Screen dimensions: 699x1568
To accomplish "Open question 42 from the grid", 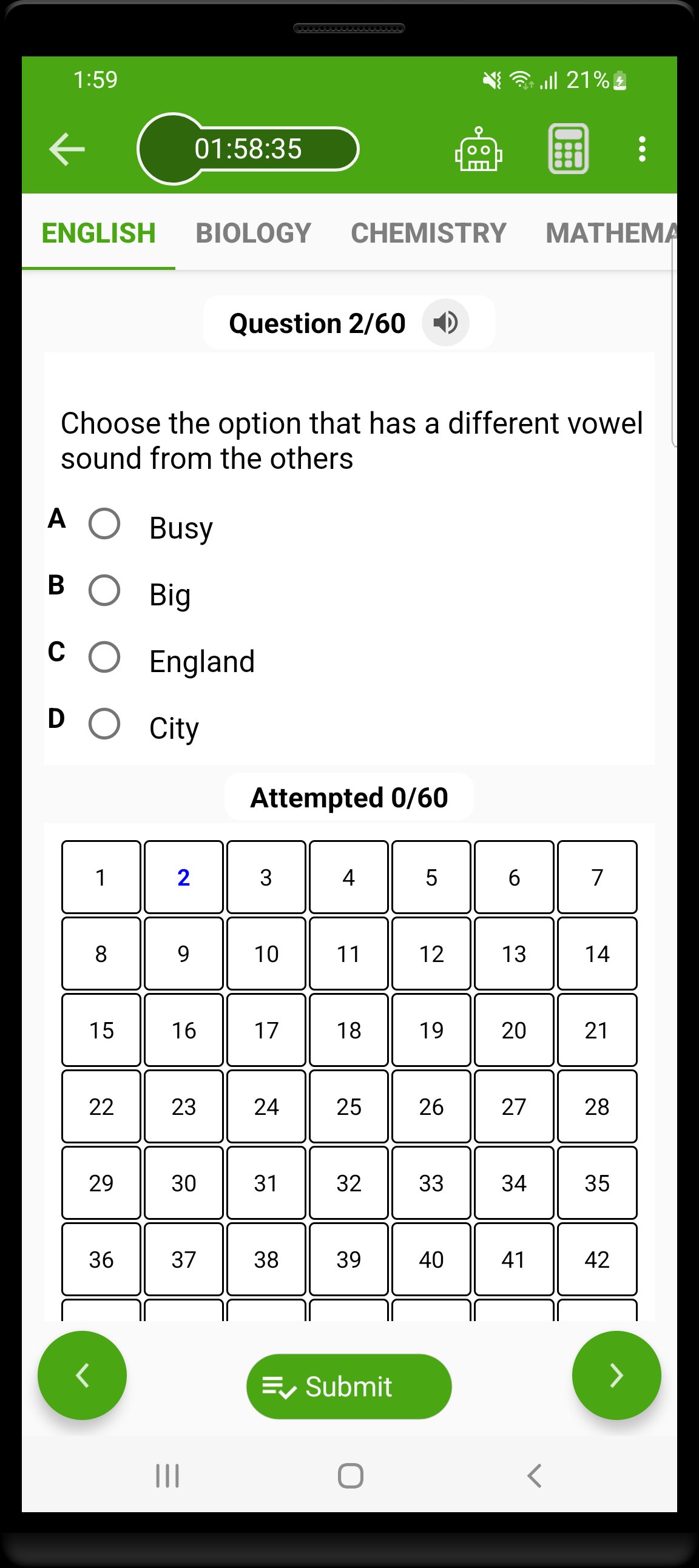I will coord(596,1259).
